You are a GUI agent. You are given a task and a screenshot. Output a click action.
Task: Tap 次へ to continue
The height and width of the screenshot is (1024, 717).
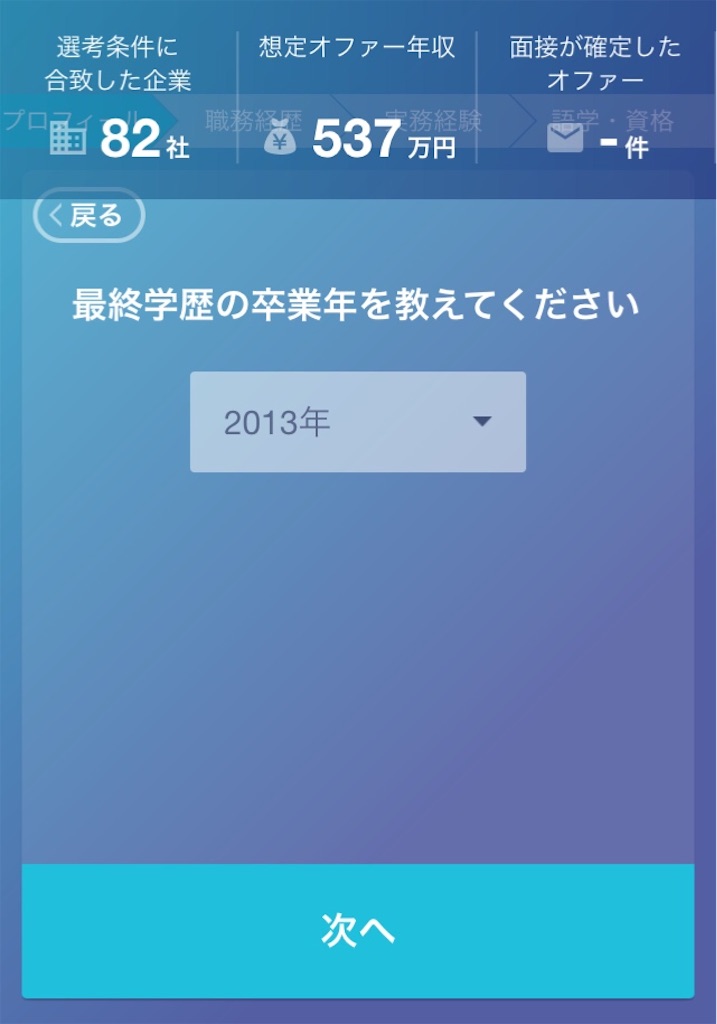(358, 930)
